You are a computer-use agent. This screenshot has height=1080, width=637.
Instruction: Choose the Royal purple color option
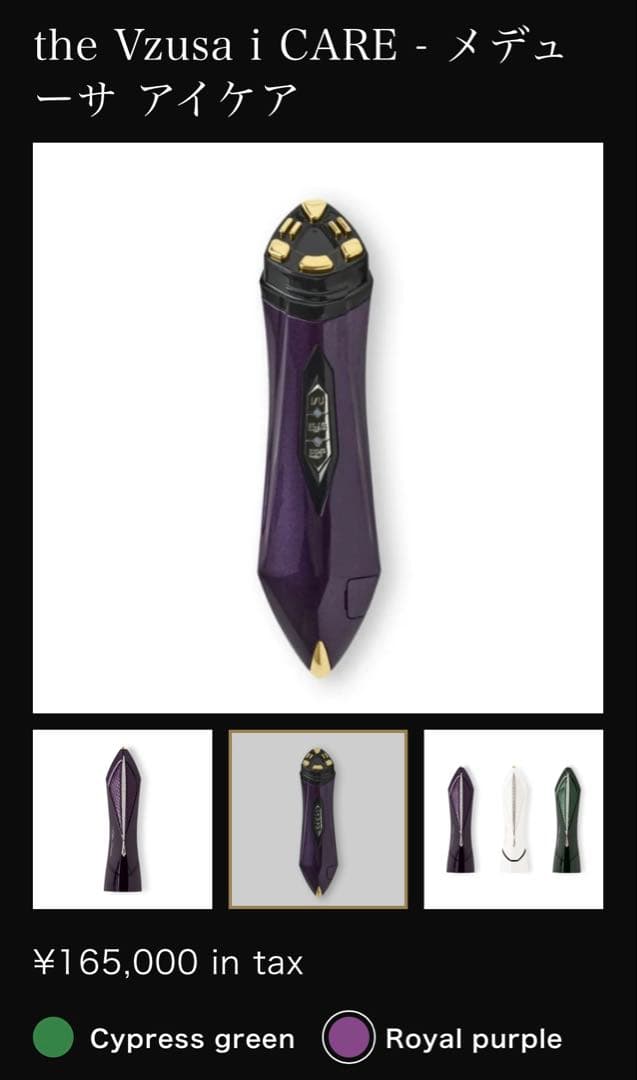point(348,1038)
